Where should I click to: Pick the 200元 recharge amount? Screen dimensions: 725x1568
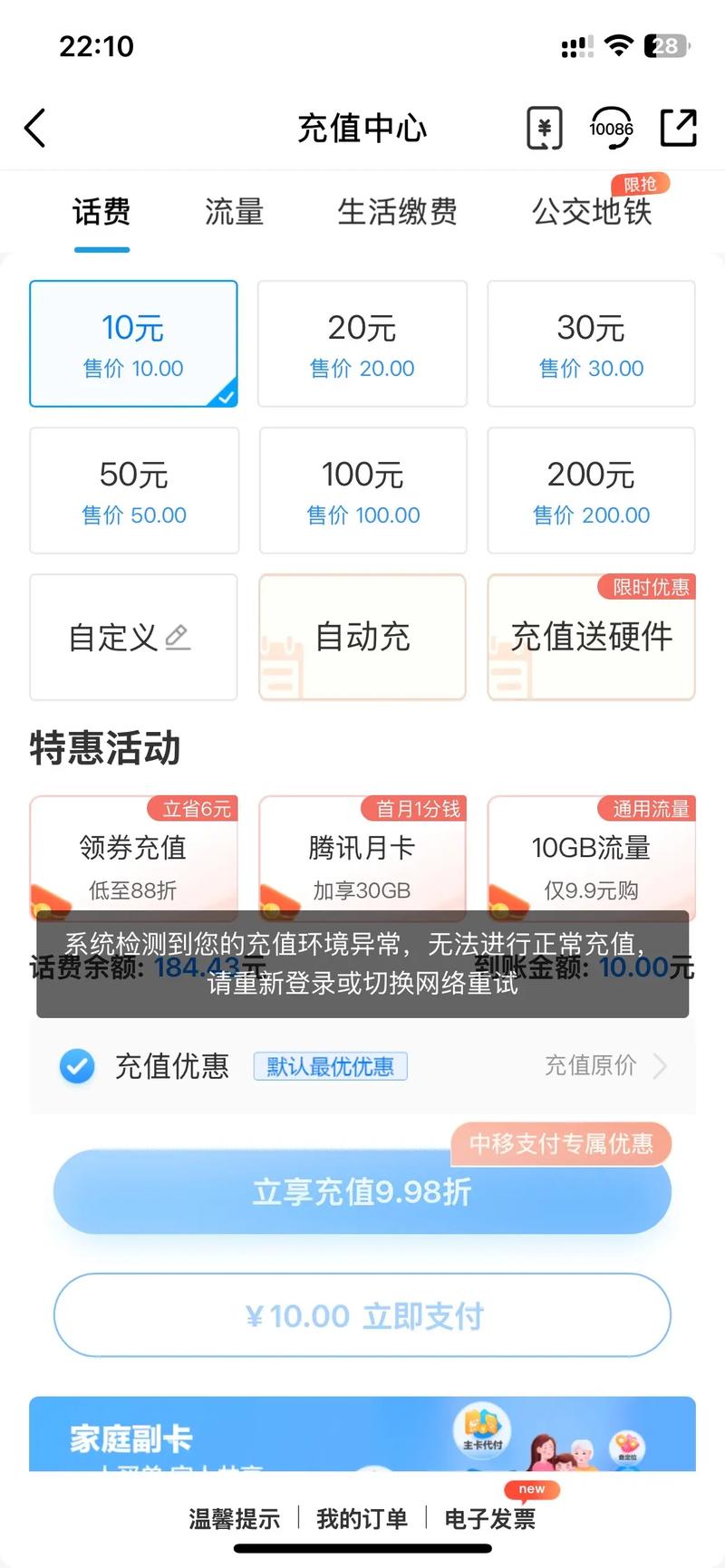[x=591, y=491]
